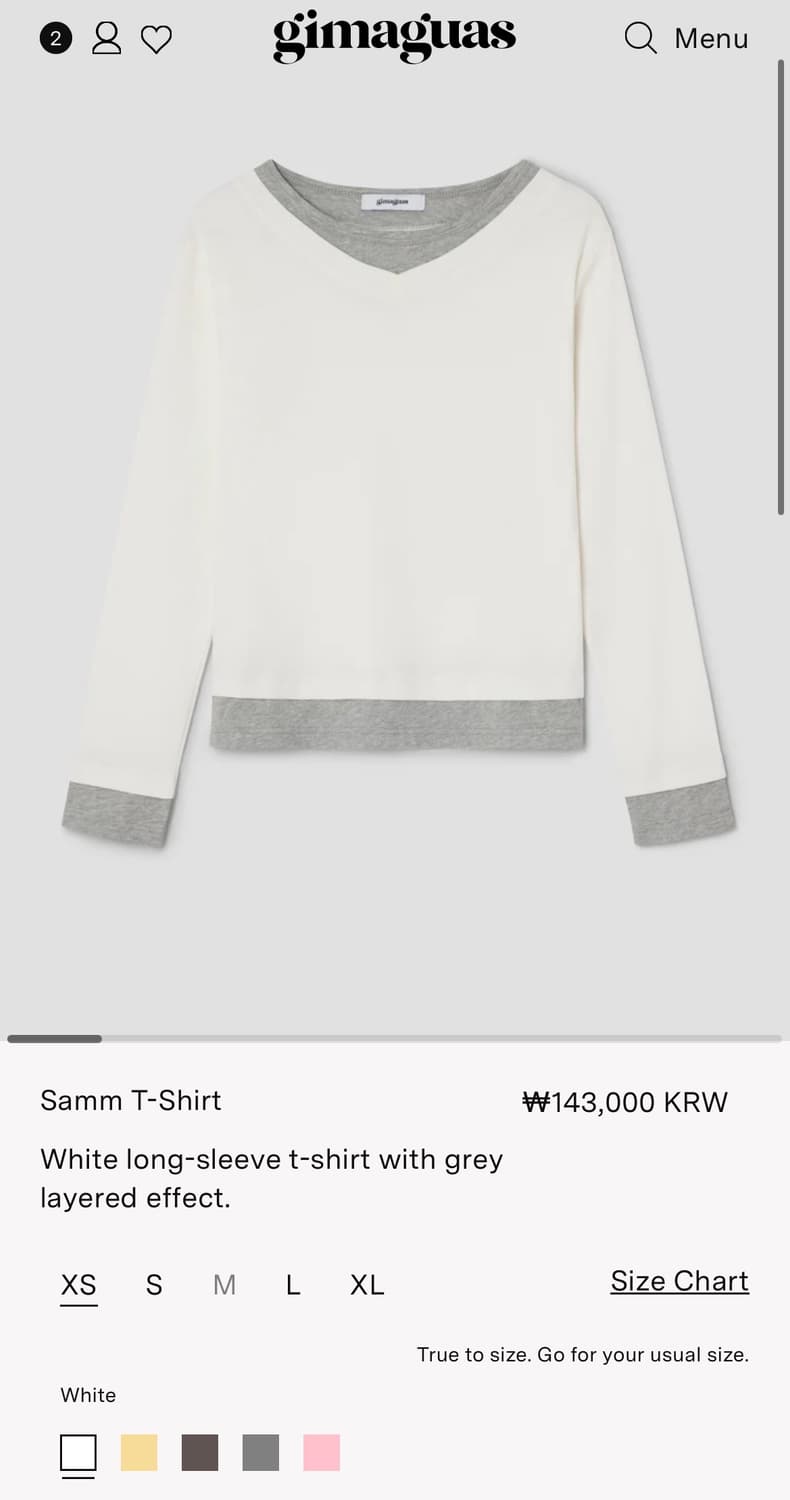
Task: Select size L
Action: tap(292, 1284)
